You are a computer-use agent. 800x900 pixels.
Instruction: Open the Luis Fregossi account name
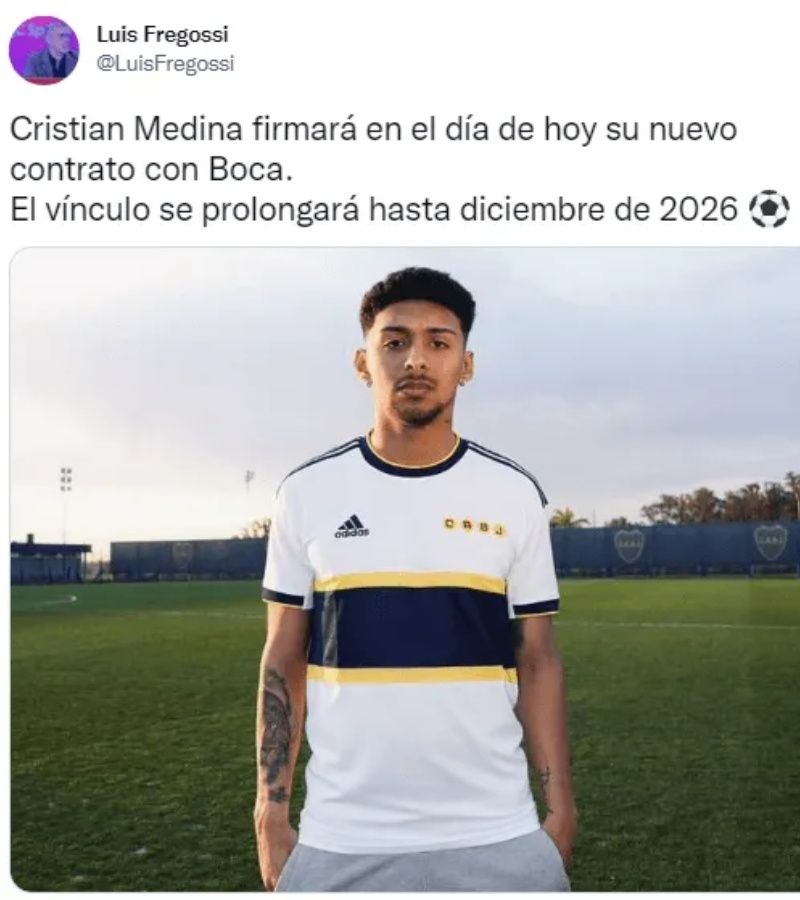162,35
